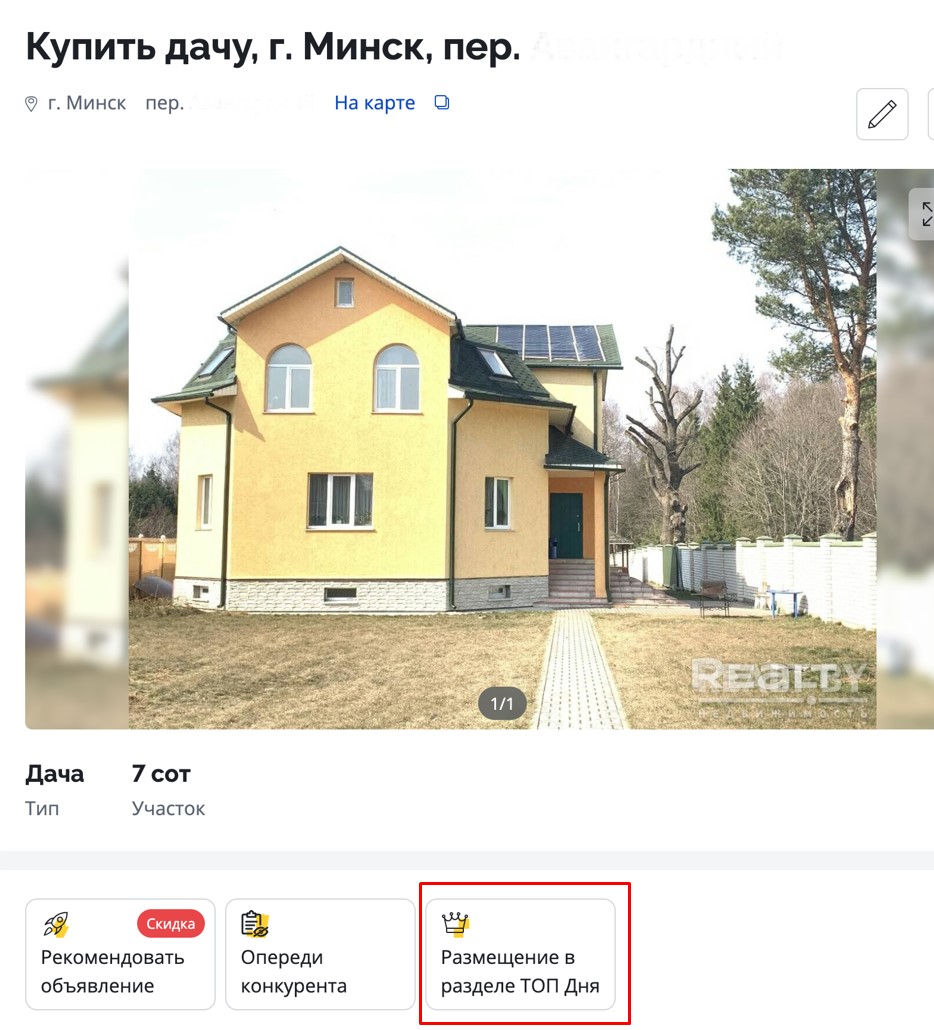Image resolution: width=934 pixels, height=1030 pixels.
Task: Edit the listing with the pencil icon
Action: (882, 114)
